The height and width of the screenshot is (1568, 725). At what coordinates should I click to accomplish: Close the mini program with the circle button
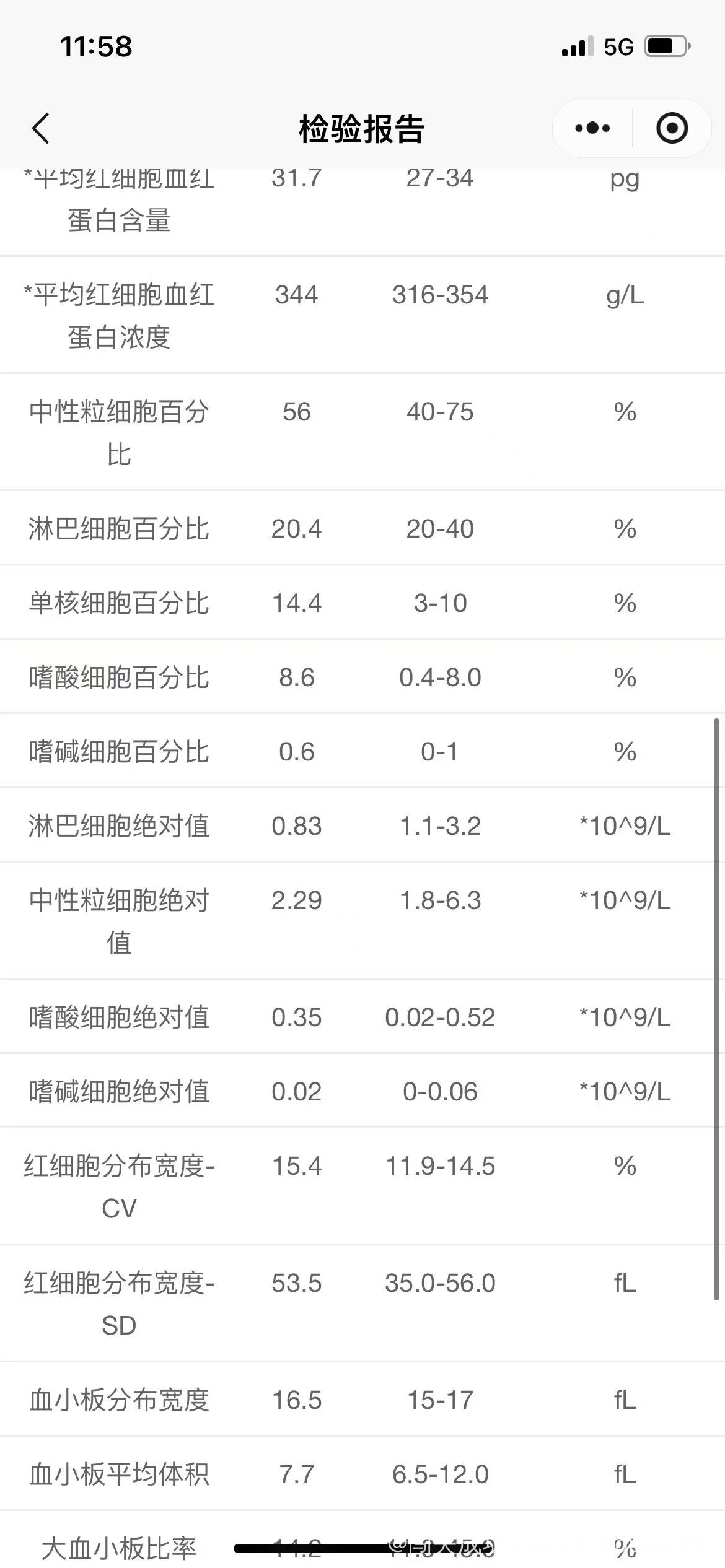(672, 129)
